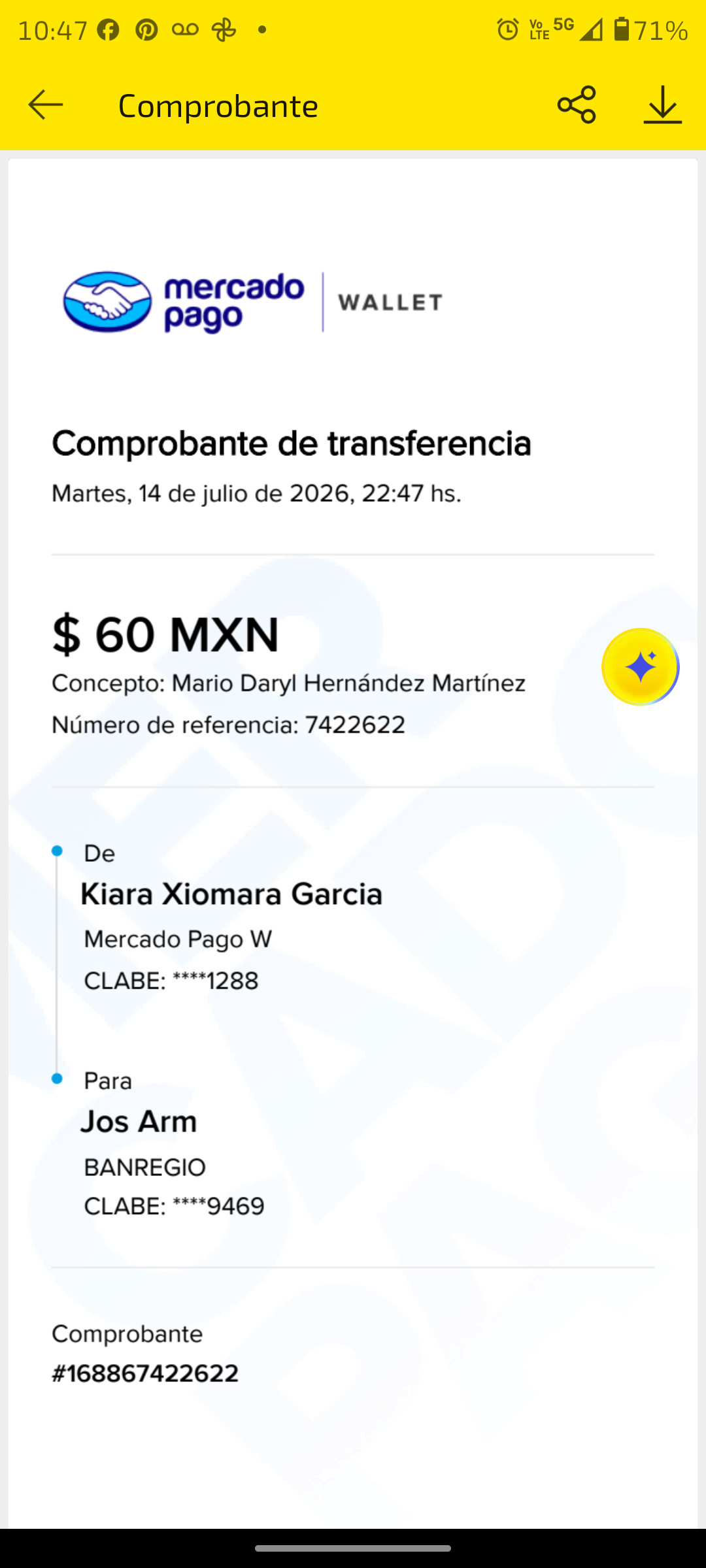Download the receipt

click(x=662, y=105)
